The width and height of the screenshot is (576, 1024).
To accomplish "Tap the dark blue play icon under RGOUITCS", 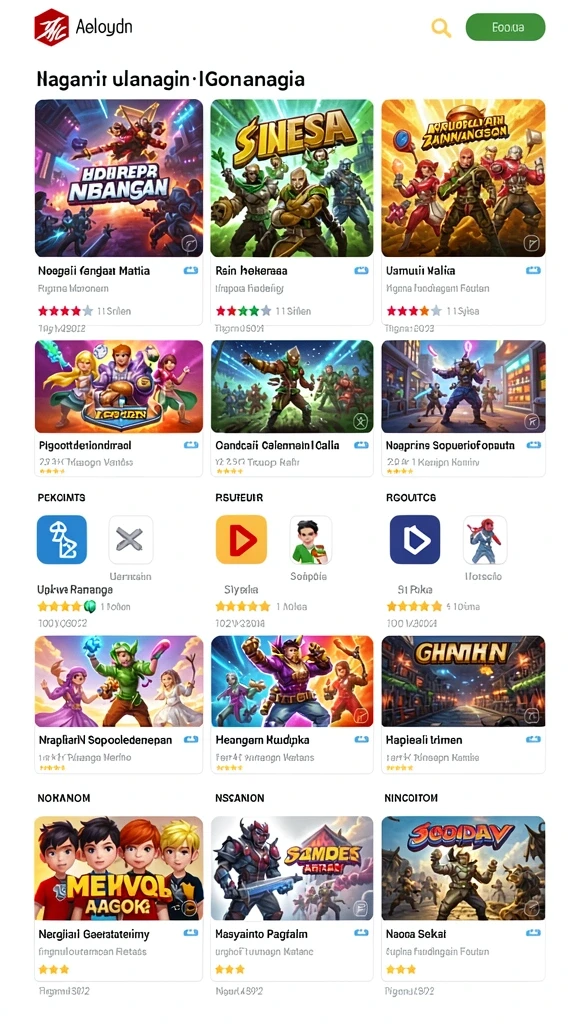I will tap(415, 539).
